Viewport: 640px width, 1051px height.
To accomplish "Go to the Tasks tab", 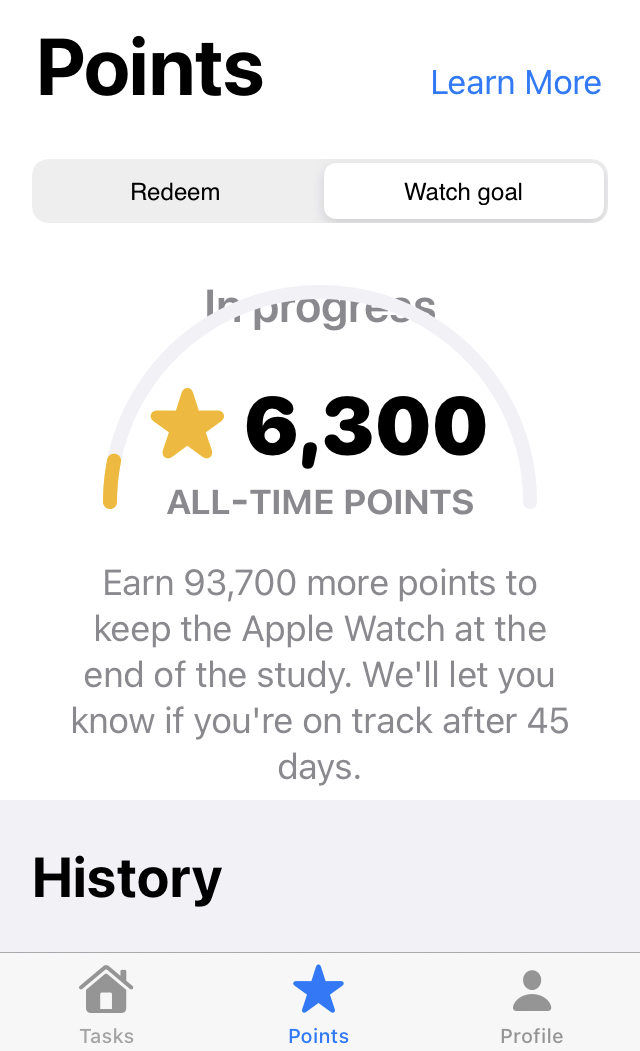I will (x=106, y=1004).
